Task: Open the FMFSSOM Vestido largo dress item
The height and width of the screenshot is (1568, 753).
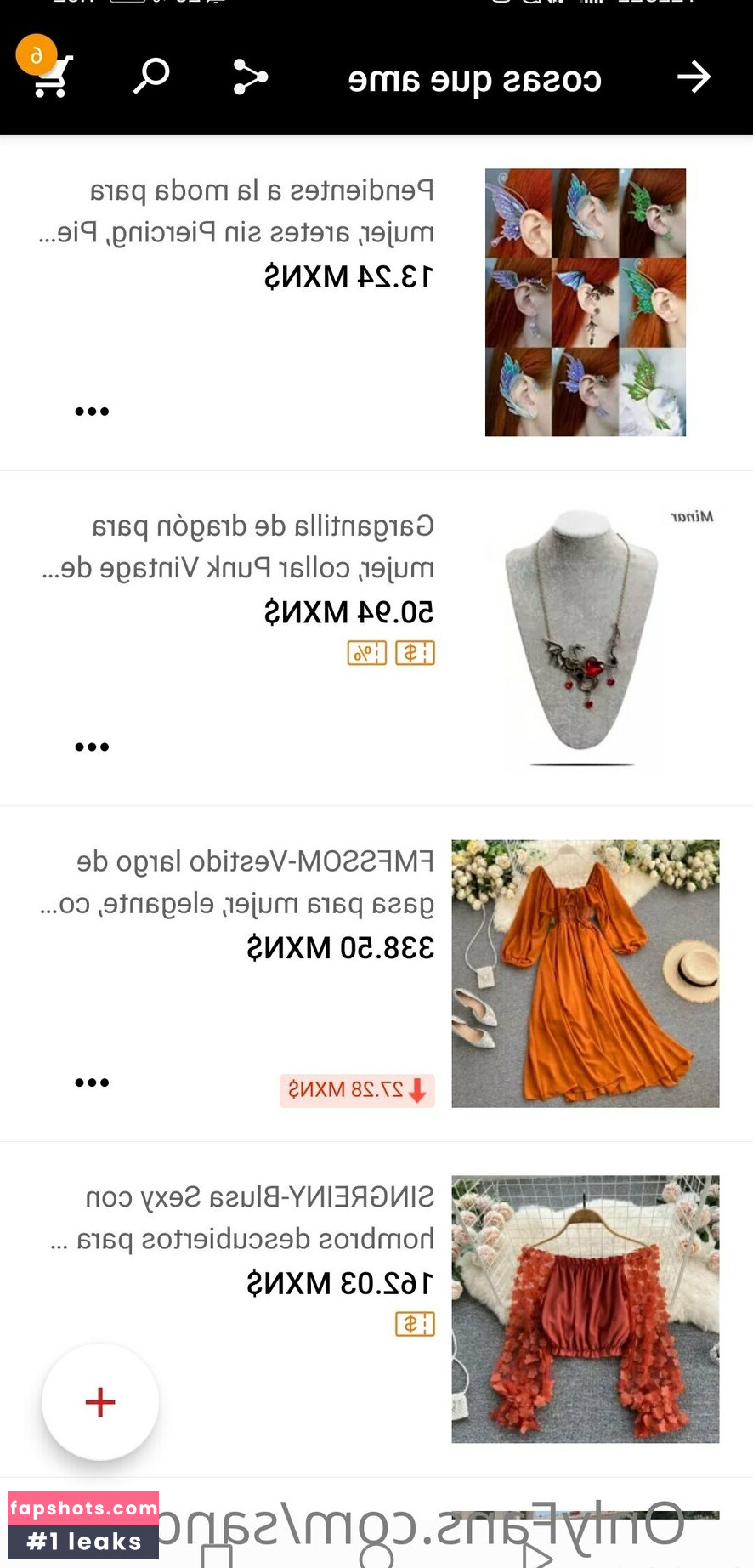Action: [585, 974]
